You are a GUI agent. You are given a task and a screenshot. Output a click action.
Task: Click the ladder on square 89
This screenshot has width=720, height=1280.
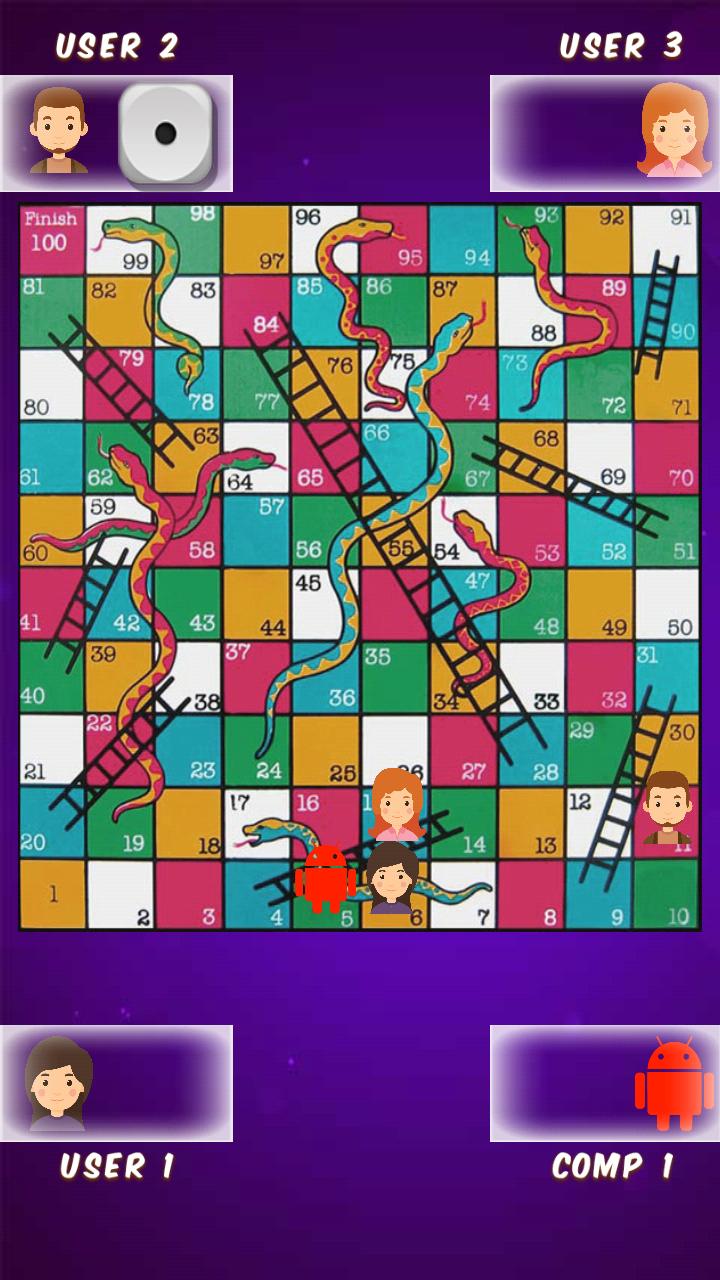click(660, 307)
